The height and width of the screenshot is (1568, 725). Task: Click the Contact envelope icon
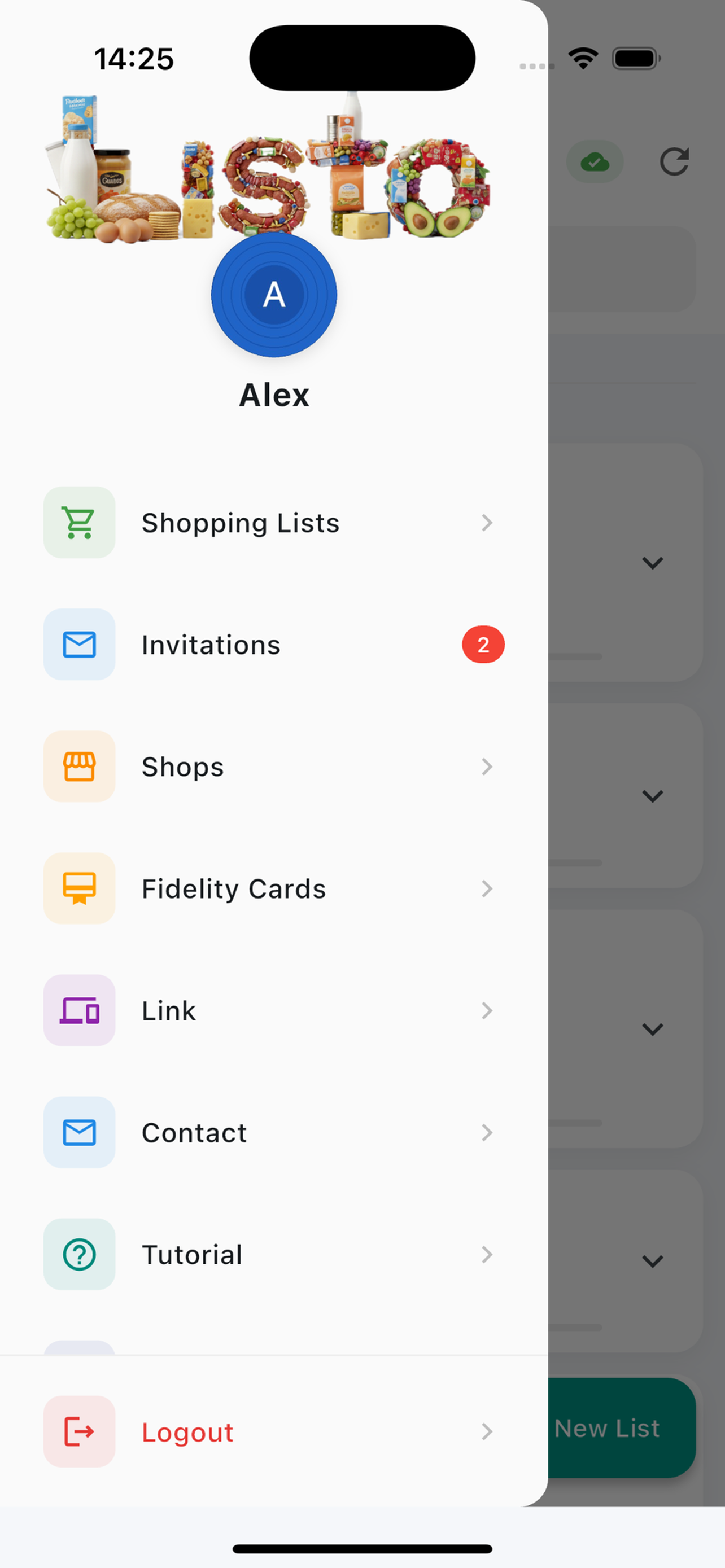click(78, 1132)
